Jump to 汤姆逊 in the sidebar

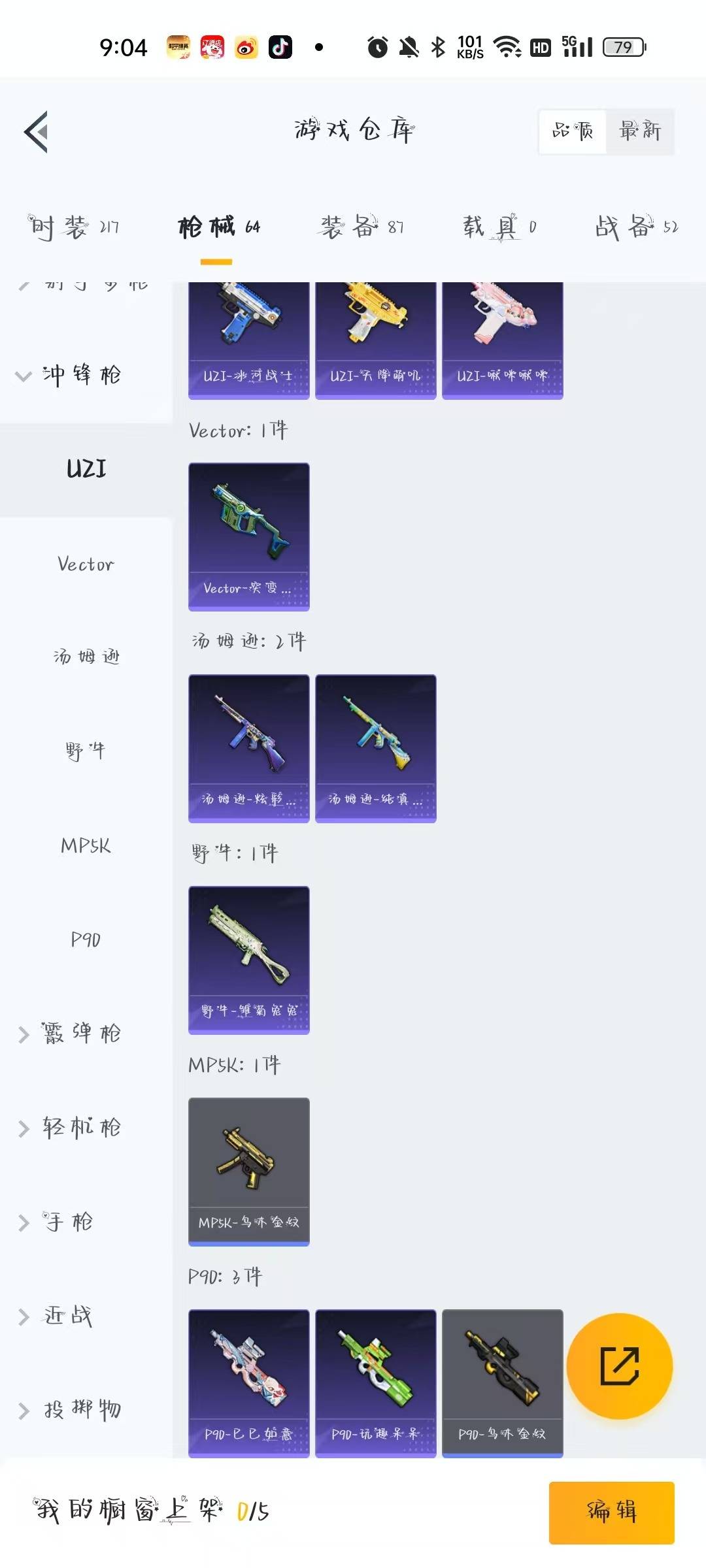click(x=86, y=657)
